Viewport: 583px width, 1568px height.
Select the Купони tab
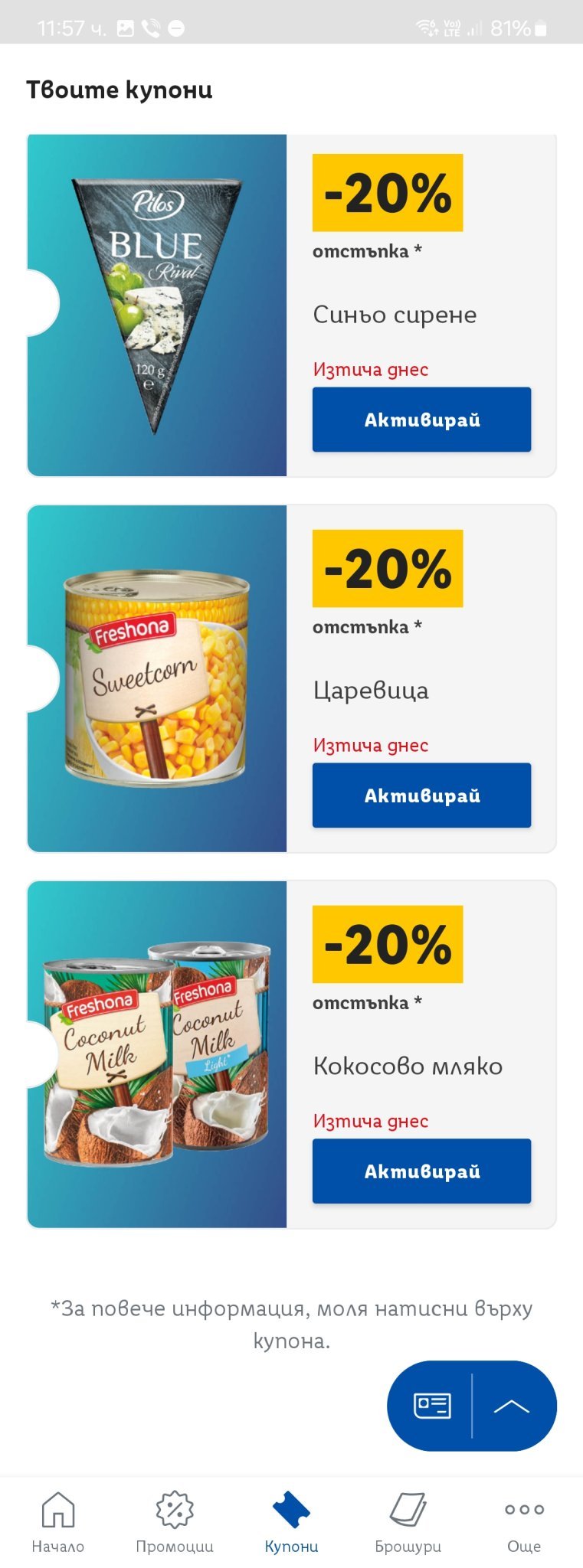291,1523
